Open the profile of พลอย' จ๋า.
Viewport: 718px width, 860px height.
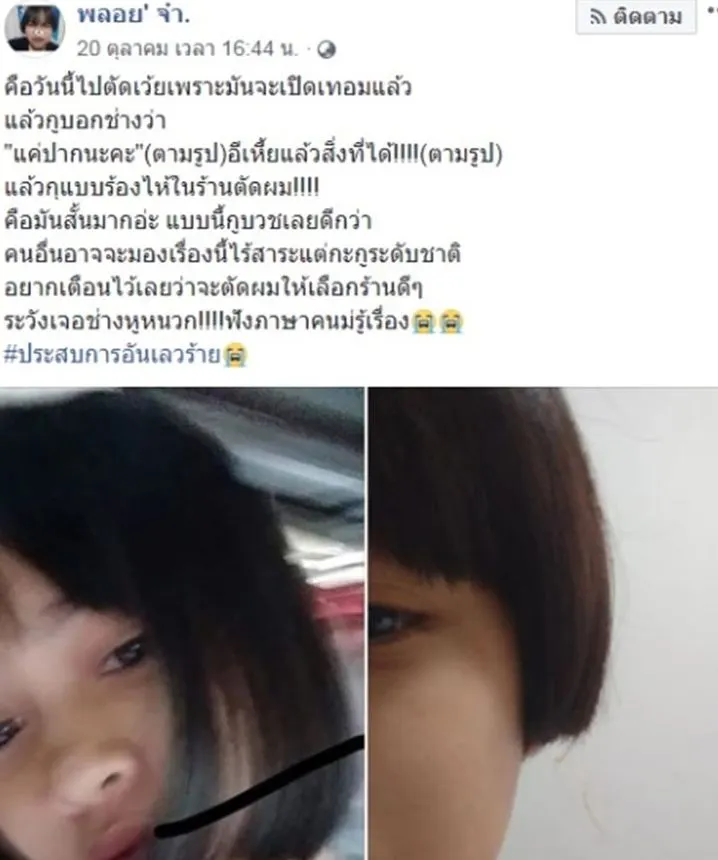pos(126,15)
